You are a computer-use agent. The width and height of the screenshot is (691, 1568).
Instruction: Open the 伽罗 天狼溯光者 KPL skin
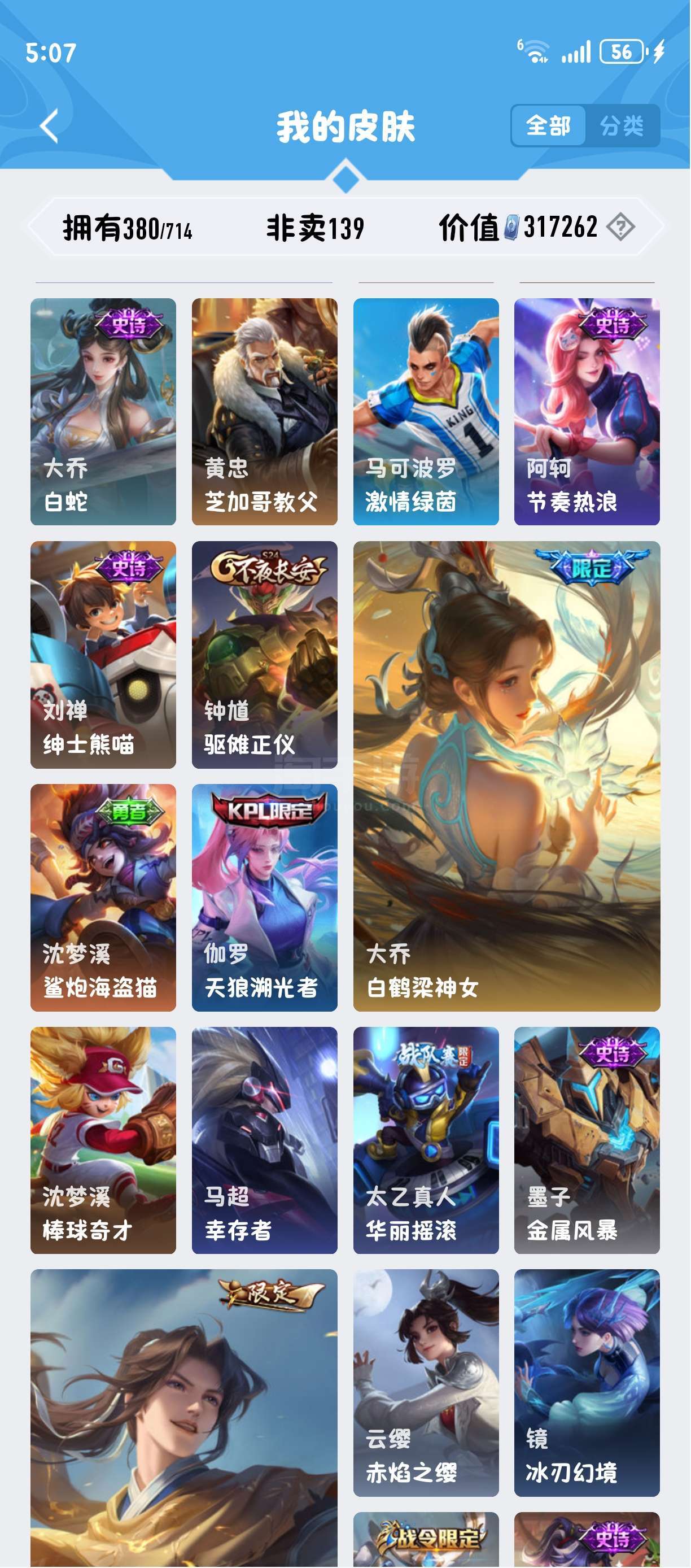pos(265,897)
